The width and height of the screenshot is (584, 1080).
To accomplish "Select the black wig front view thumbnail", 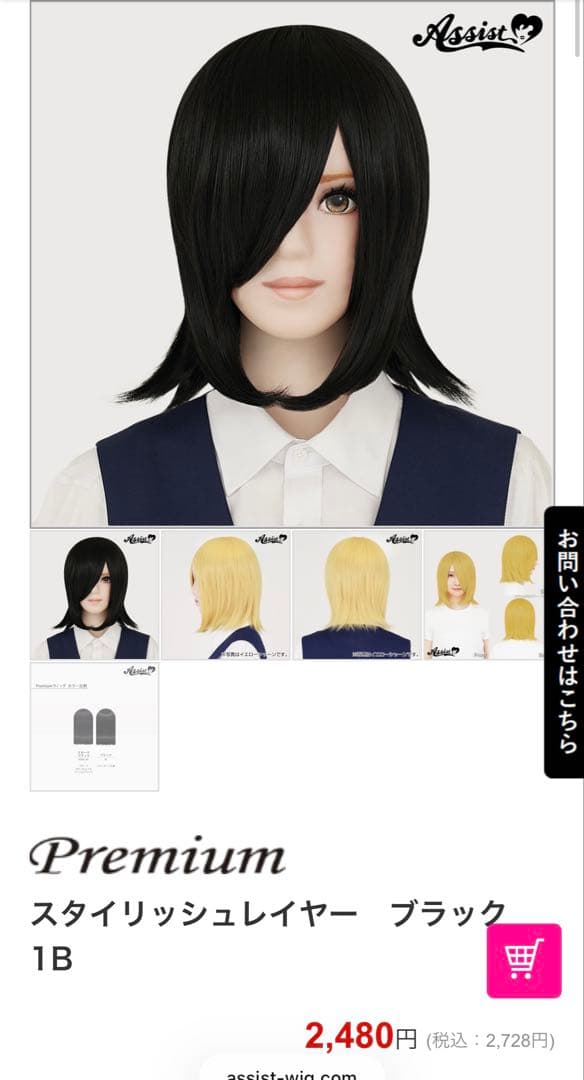I will pos(94,595).
